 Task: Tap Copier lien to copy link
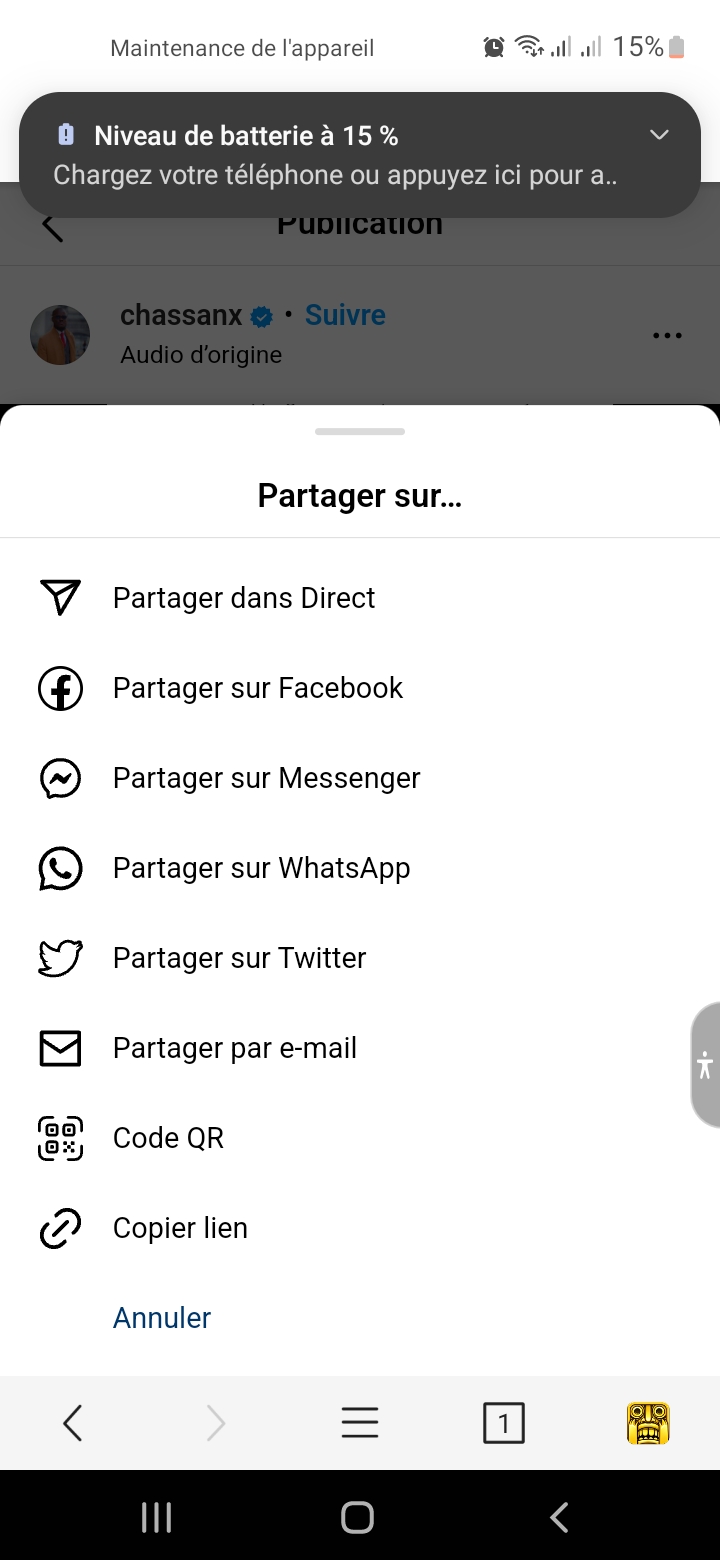pos(180,1228)
